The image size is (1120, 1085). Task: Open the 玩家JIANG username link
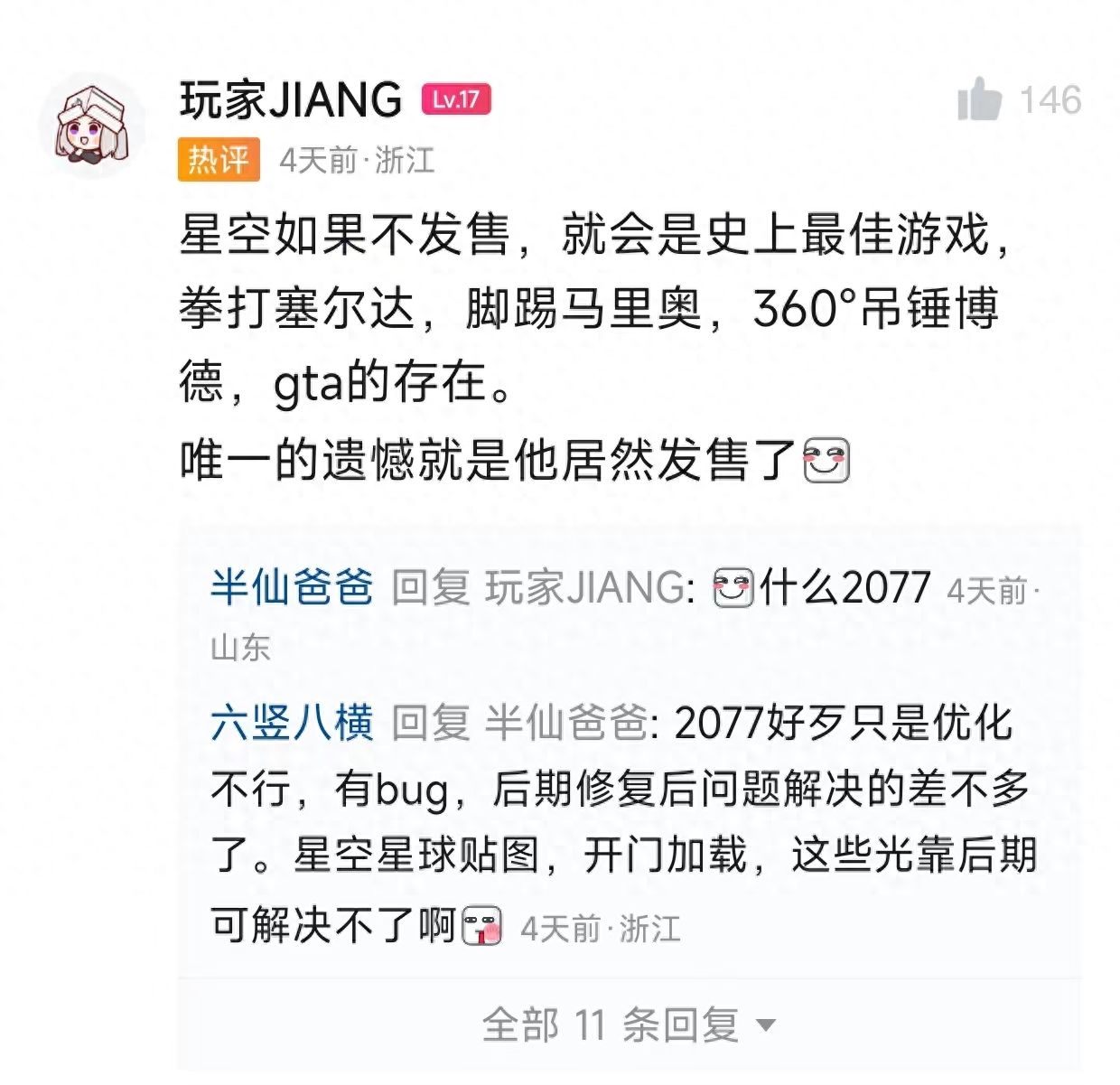[x=290, y=99]
